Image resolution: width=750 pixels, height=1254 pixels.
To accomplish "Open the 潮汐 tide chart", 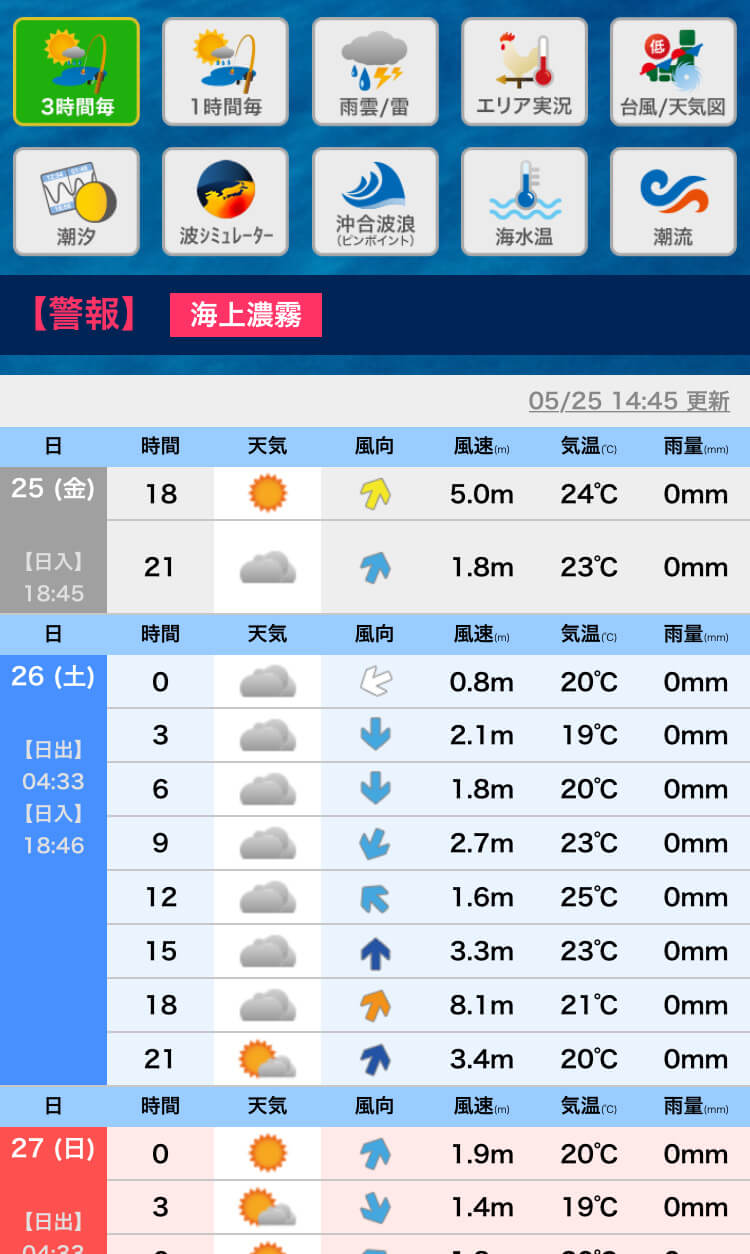I will click(x=76, y=202).
